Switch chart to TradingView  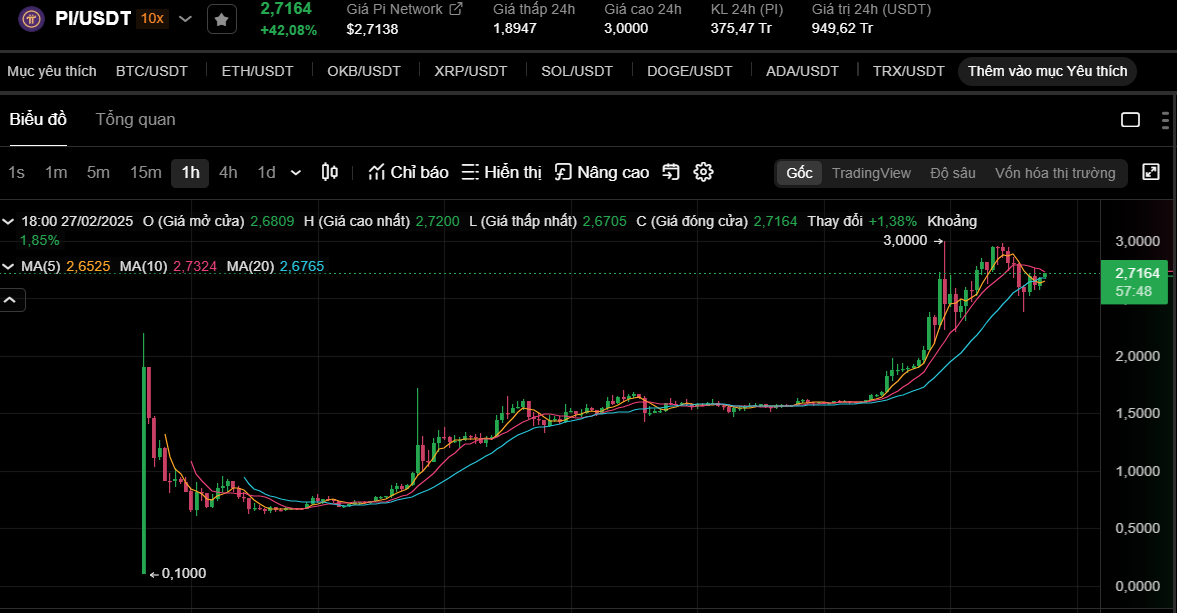pos(871,173)
